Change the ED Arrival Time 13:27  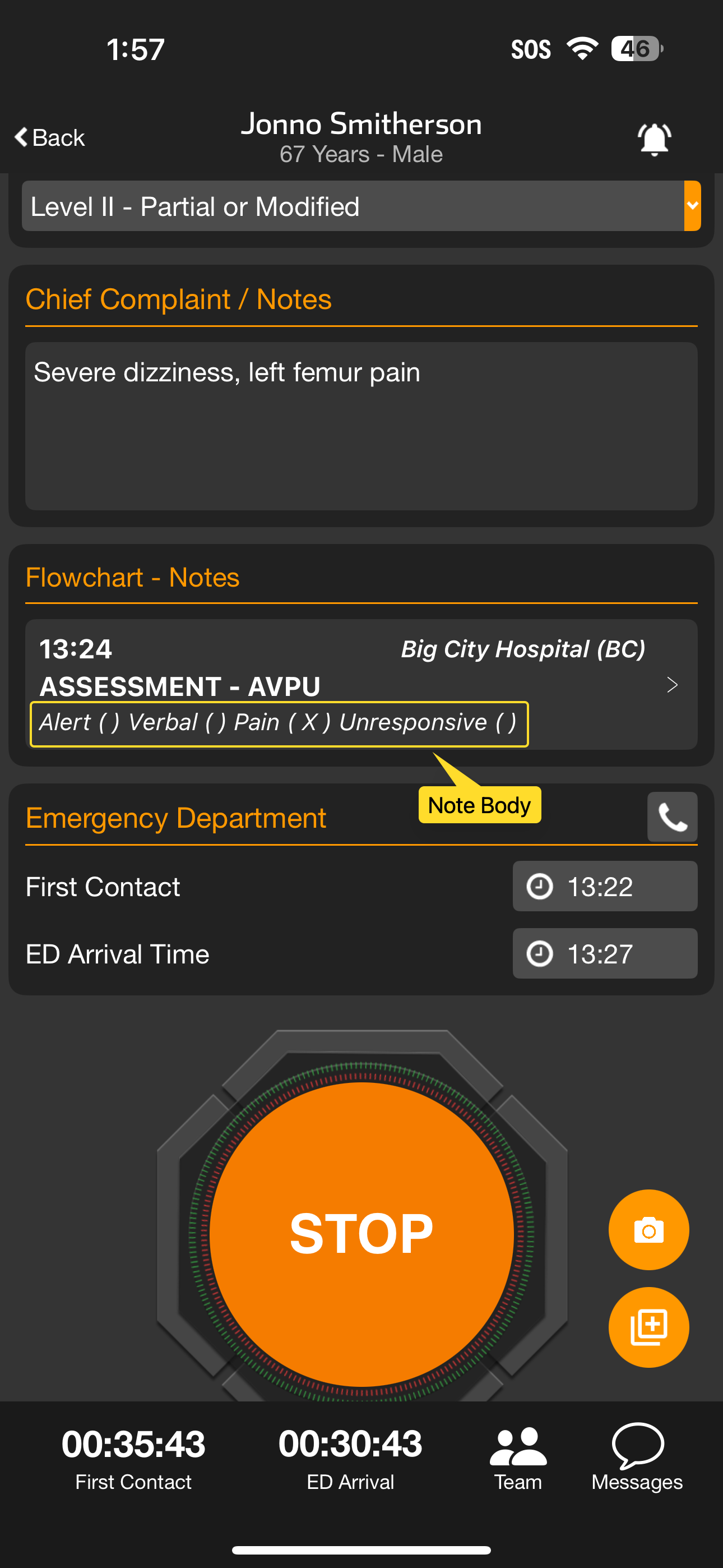604,953
